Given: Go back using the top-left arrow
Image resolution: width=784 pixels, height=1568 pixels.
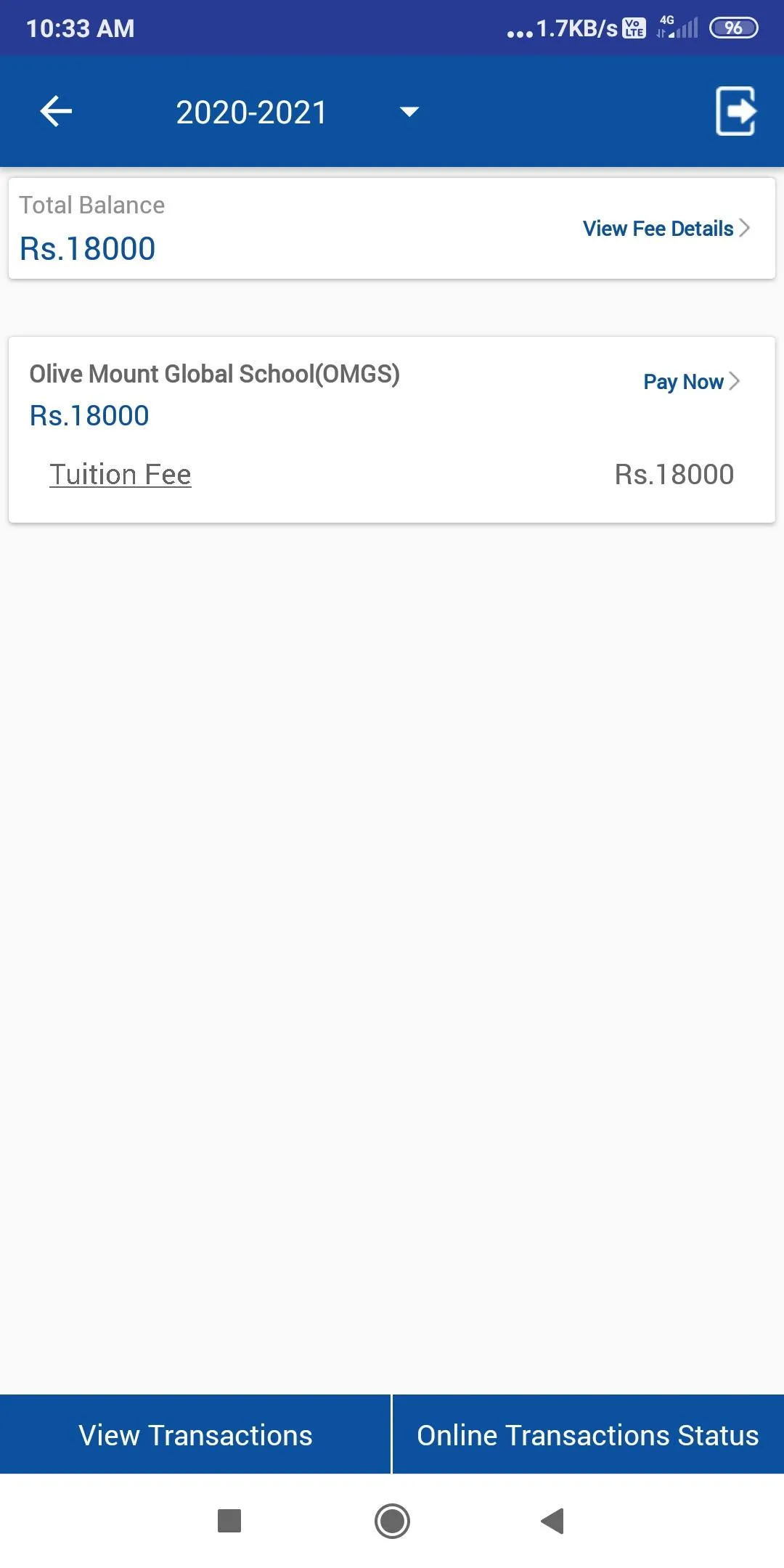Looking at the screenshot, I should click(x=56, y=112).
